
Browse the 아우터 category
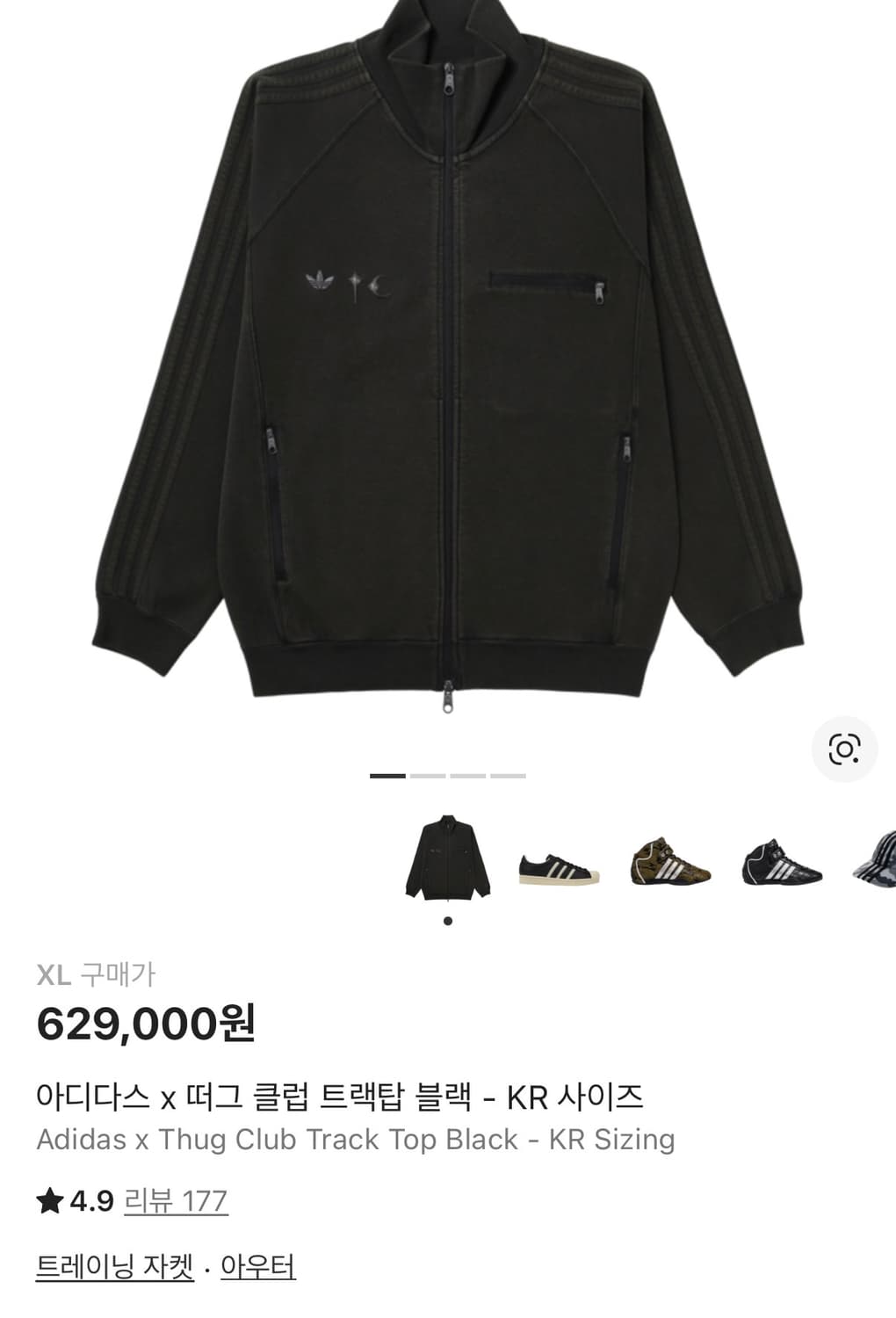(260, 1266)
